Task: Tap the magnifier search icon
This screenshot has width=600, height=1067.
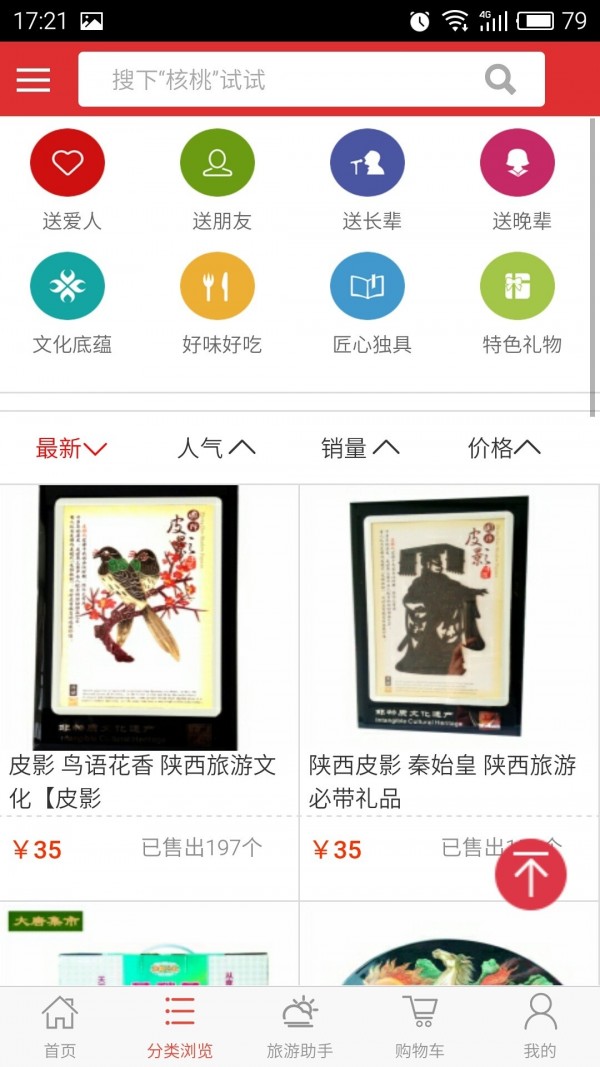Action: pos(500,79)
